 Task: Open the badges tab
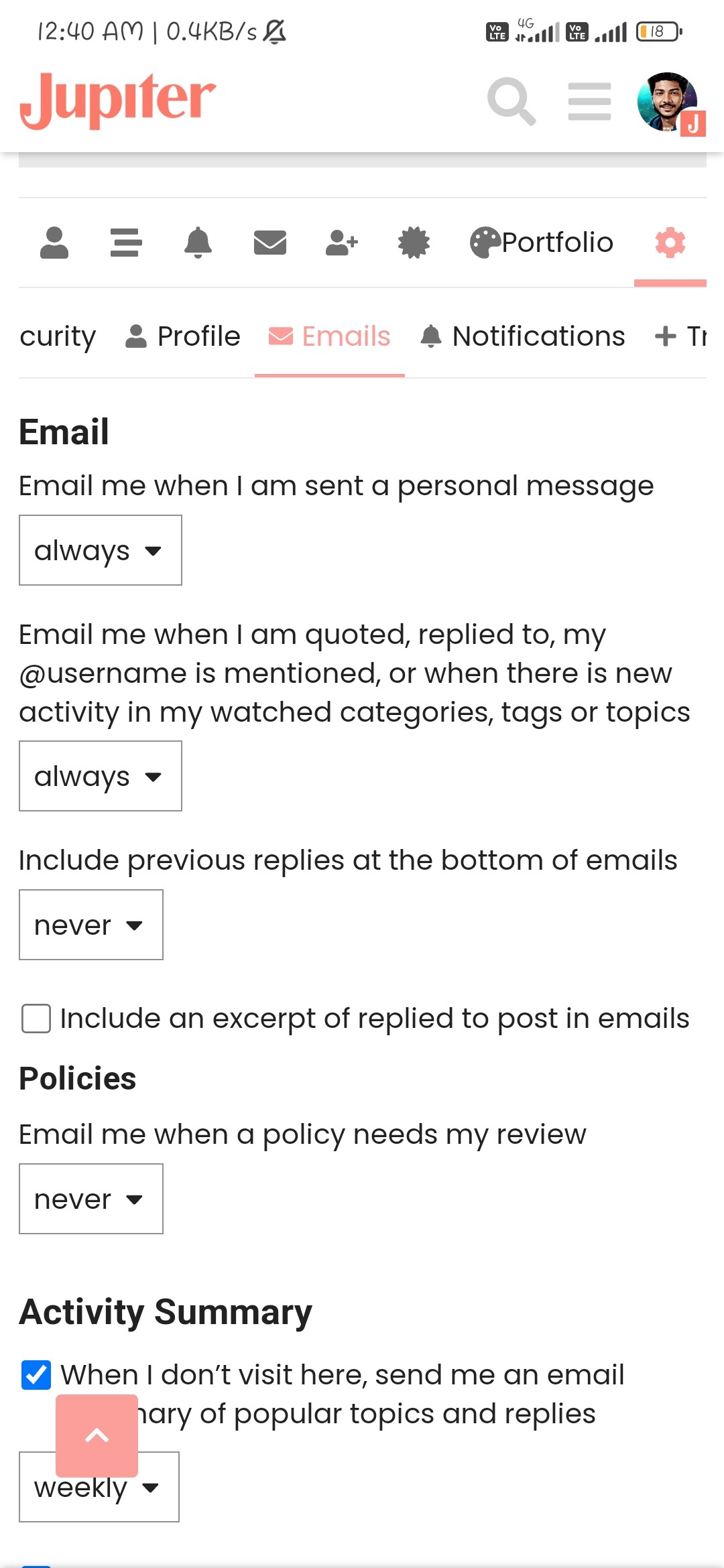[414, 243]
